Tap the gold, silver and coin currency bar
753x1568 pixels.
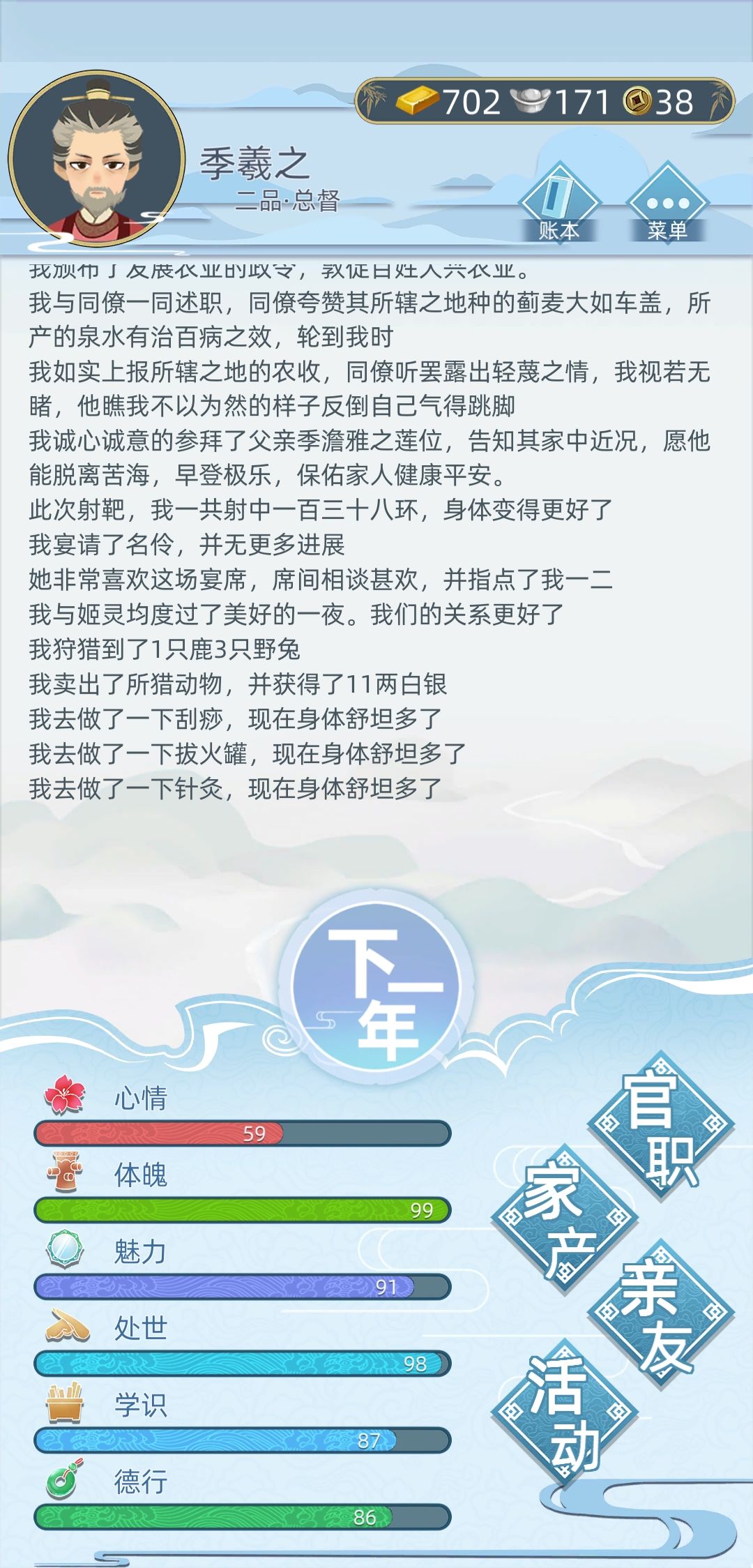[545, 101]
